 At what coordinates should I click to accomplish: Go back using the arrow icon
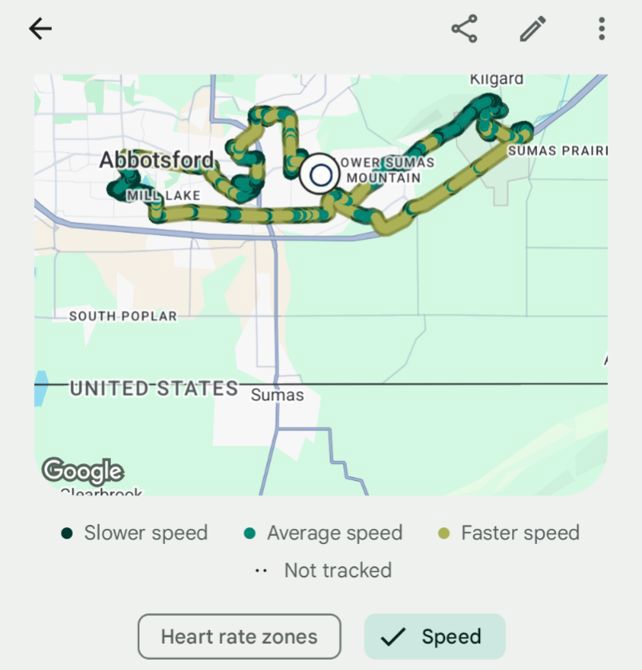point(40,29)
